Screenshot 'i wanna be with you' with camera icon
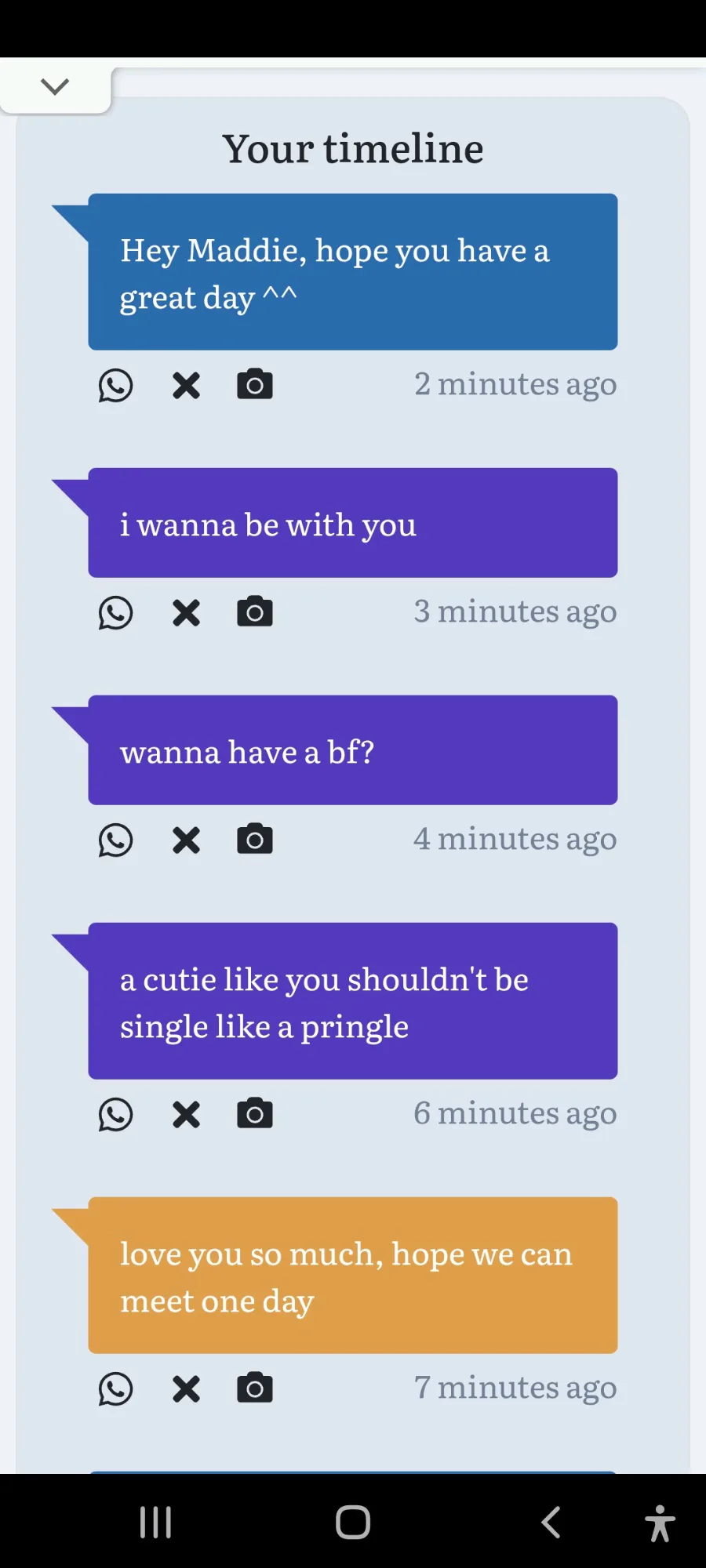The width and height of the screenshot is (706, 1568). (255, 612)
